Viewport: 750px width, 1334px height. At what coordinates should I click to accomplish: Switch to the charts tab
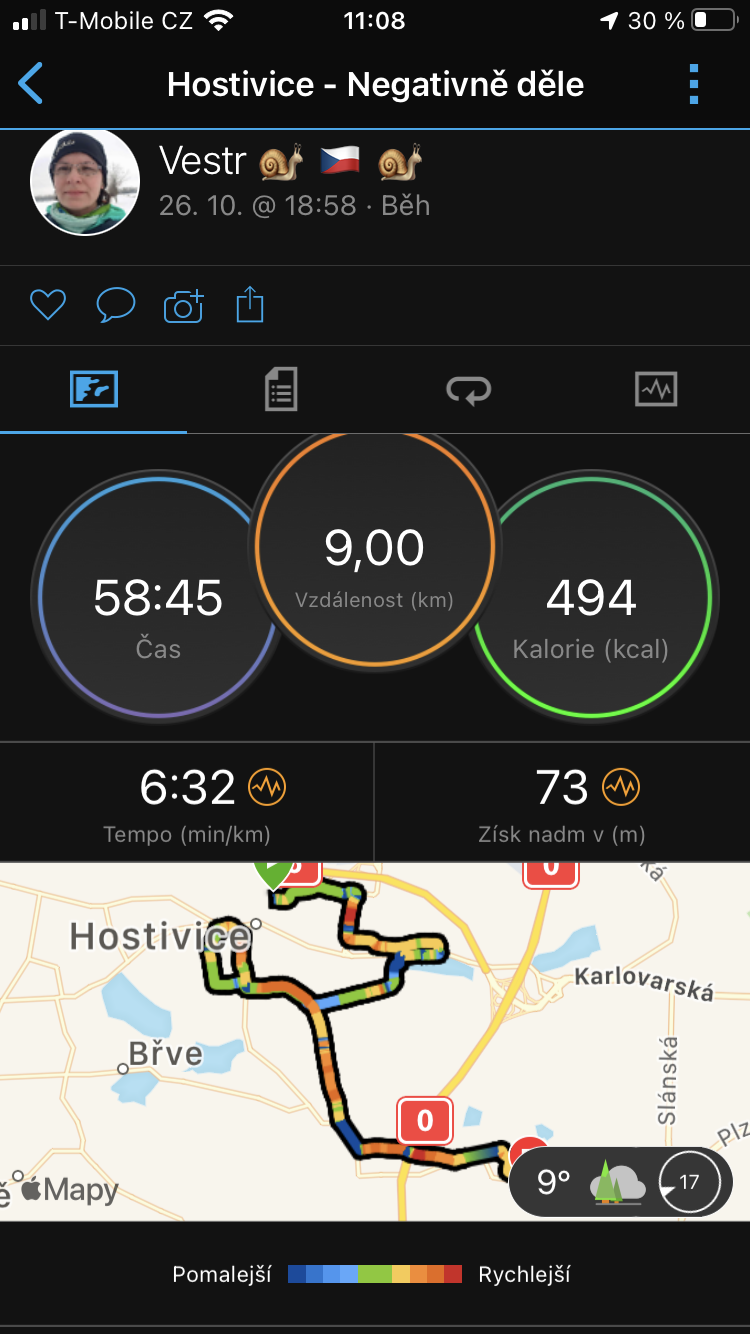point(656,389)
